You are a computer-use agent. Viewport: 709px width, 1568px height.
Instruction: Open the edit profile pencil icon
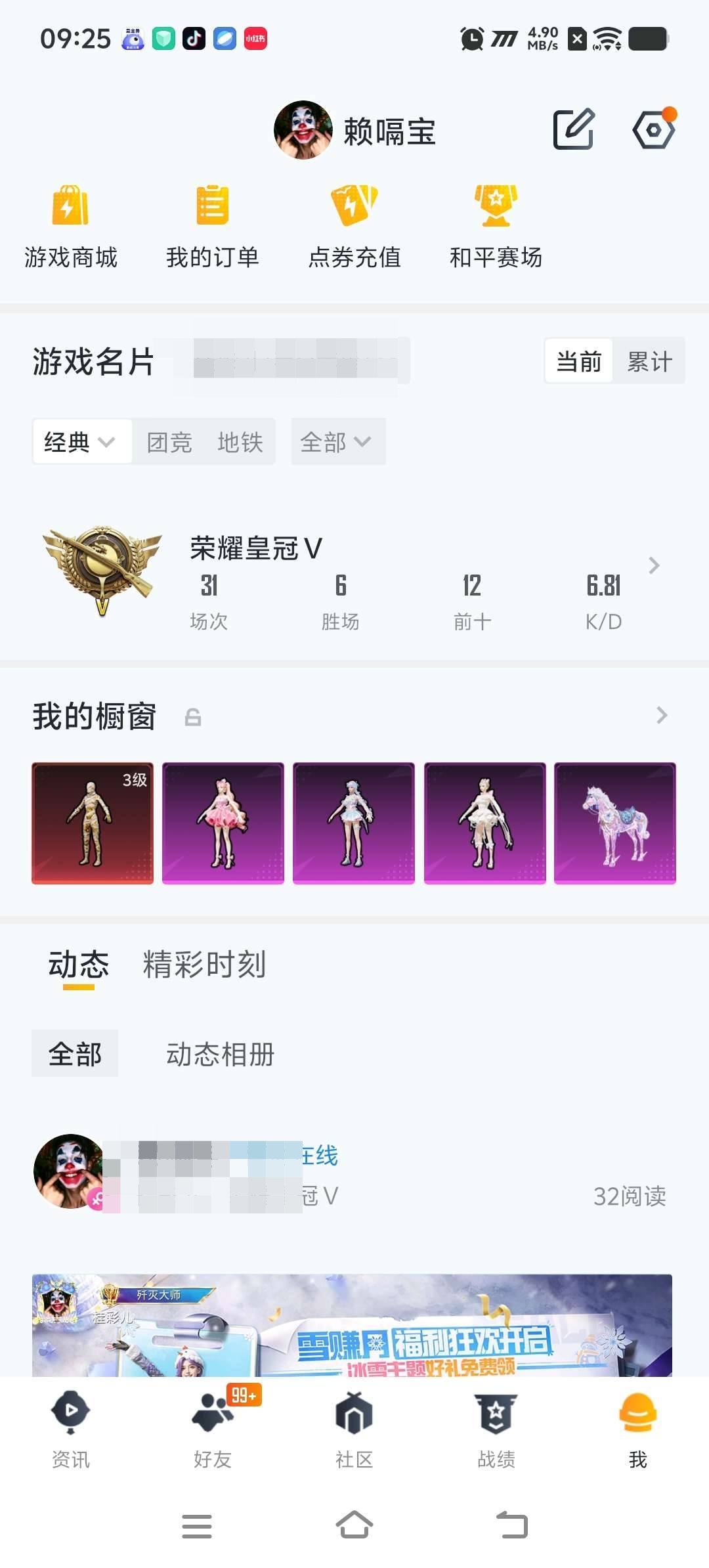573,129
